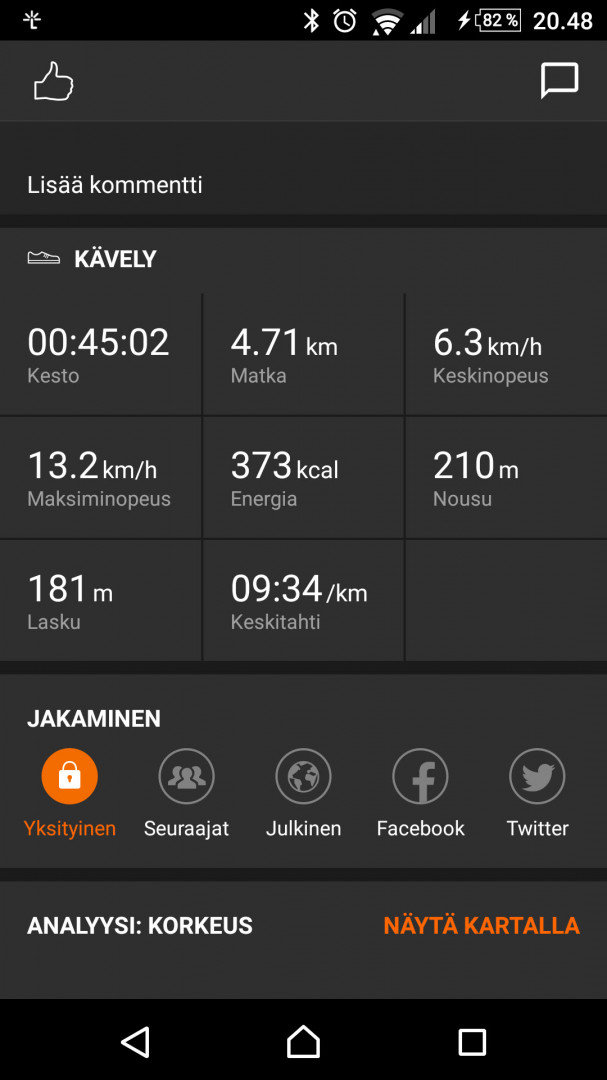Select Yksityinen sharing option

(70, 777)
